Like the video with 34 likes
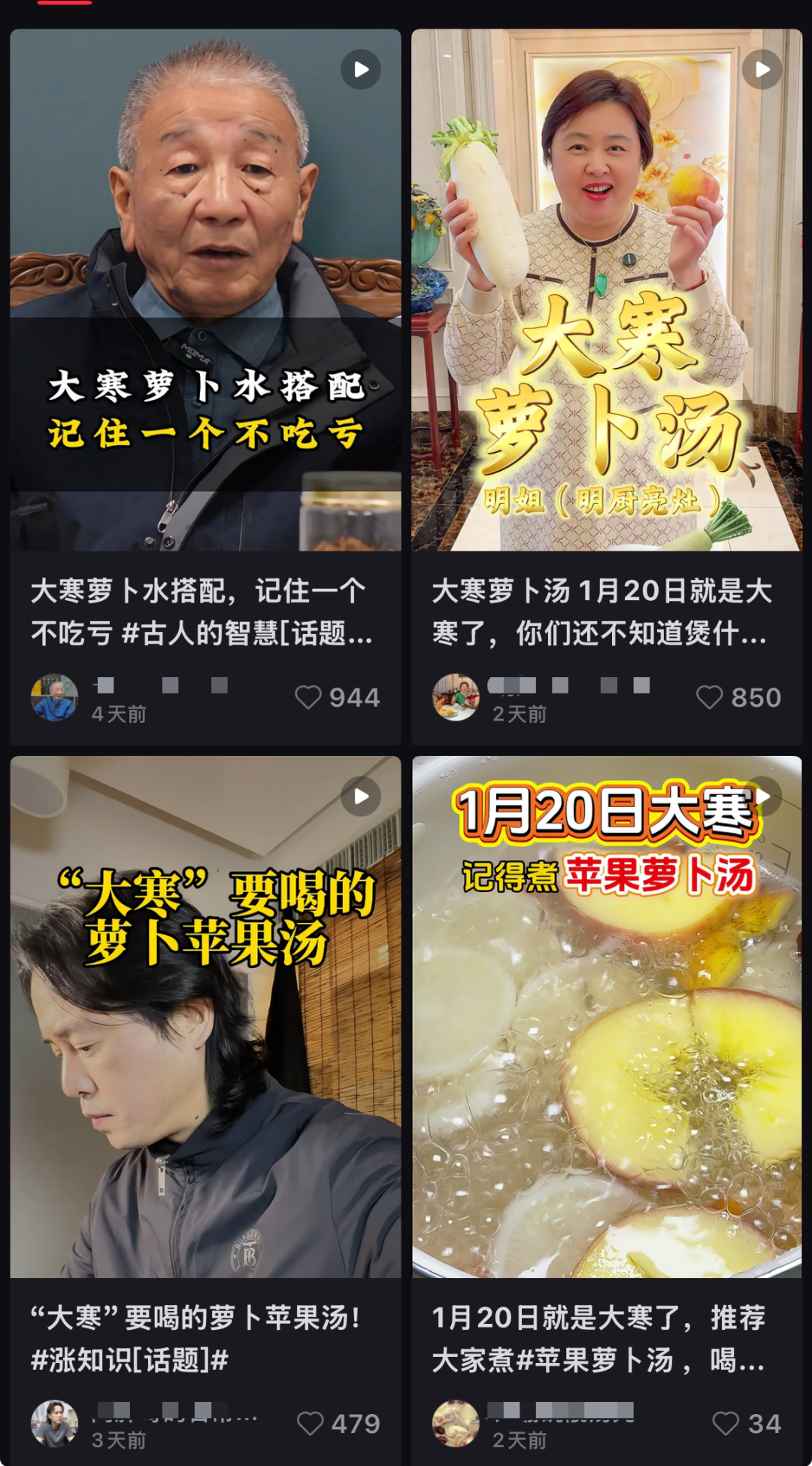The image size is (812, 1466). tap(726, 1423)
